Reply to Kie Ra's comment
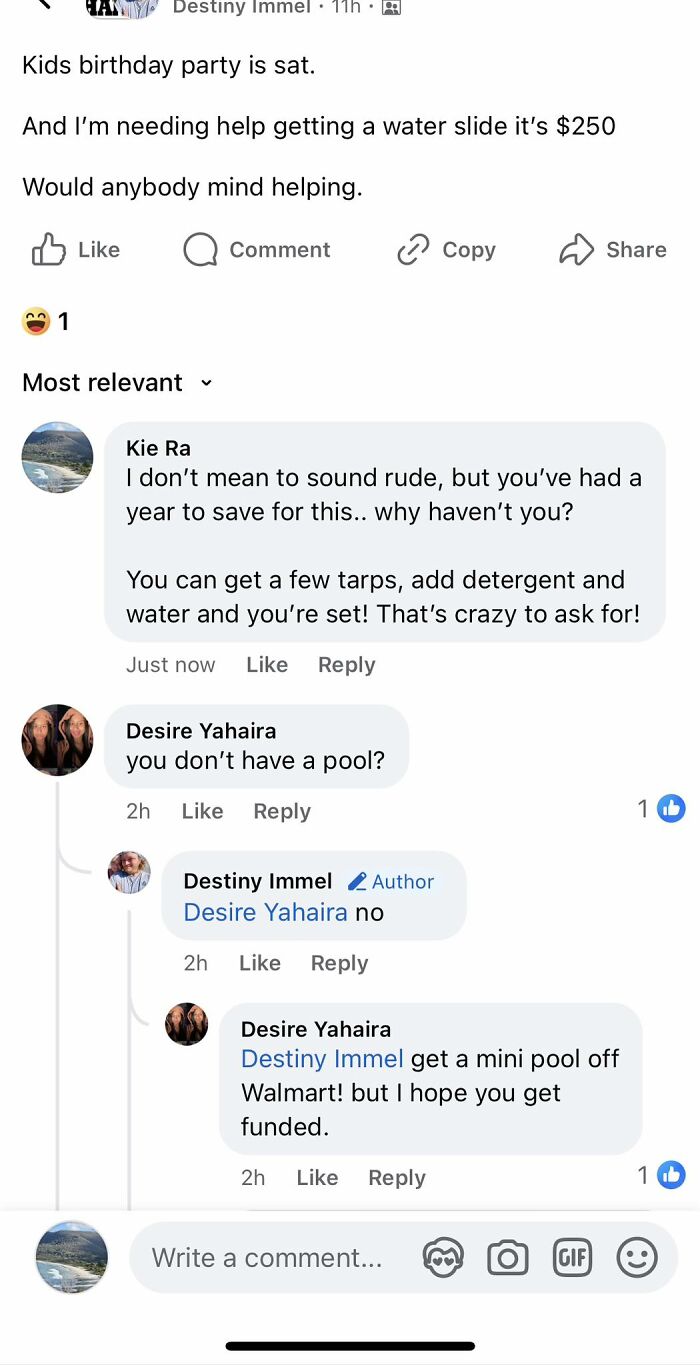 [346, 665]
